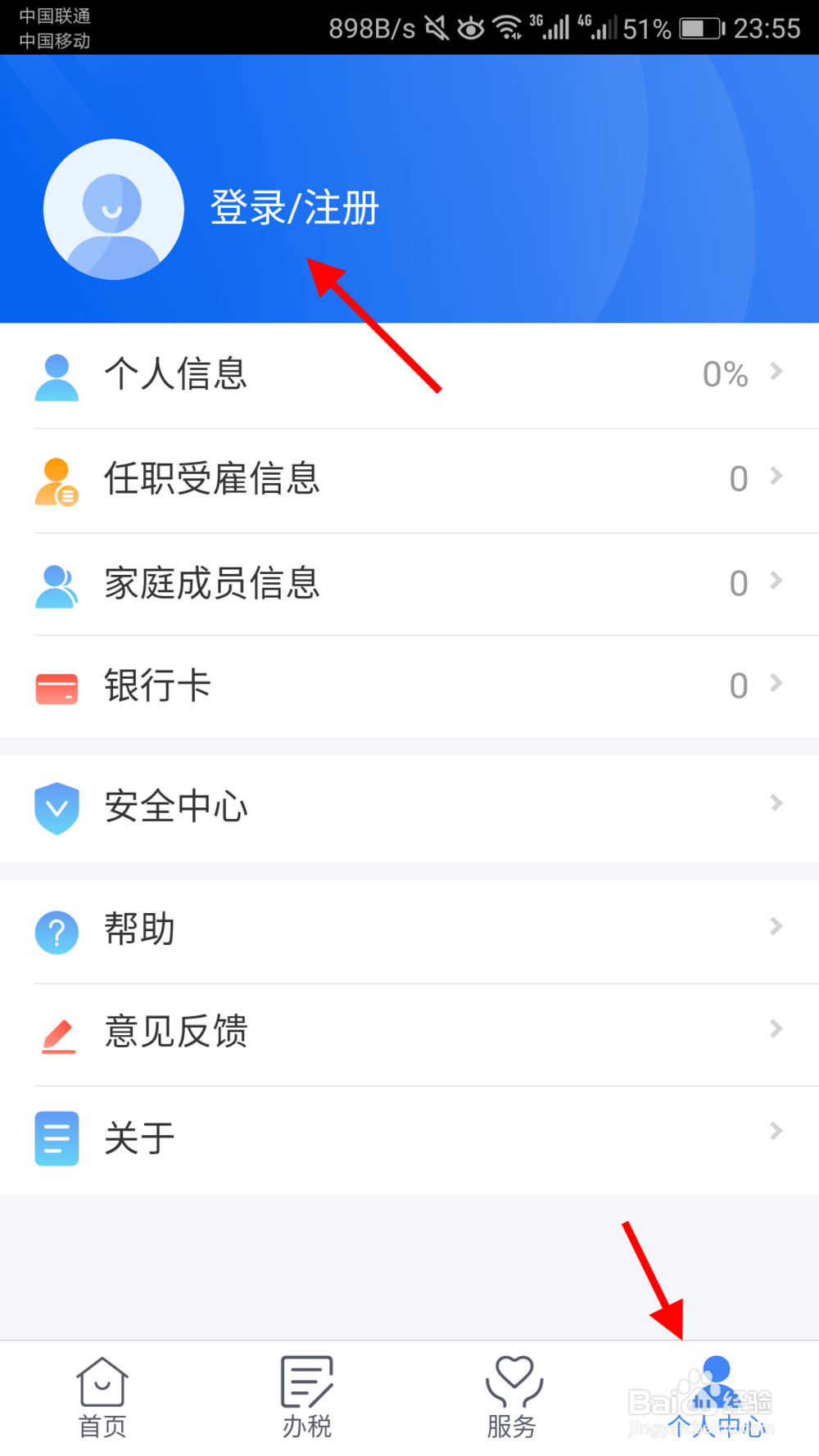Expand the 关于 row chevron

tap(776, 1133)
